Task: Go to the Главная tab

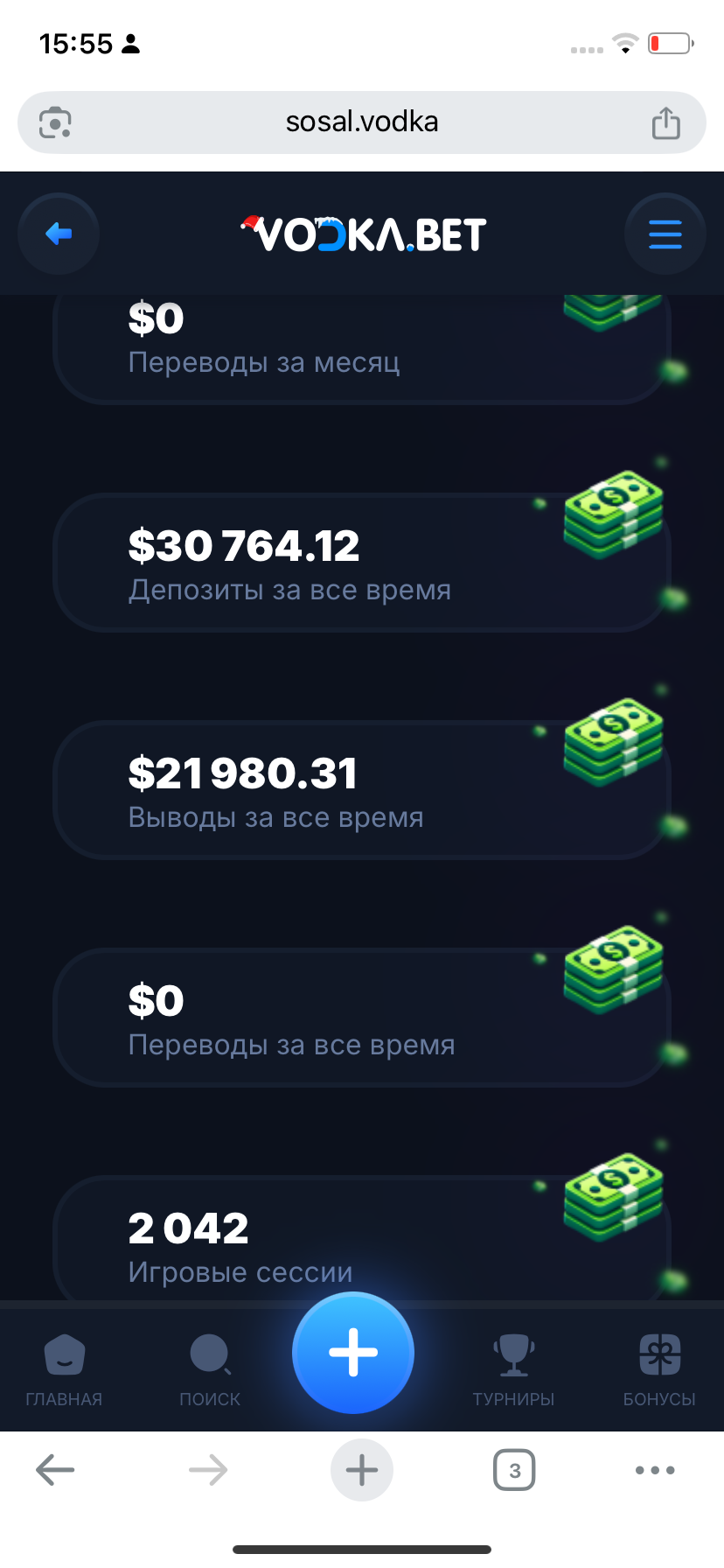Action: [x=64, y=1368]
